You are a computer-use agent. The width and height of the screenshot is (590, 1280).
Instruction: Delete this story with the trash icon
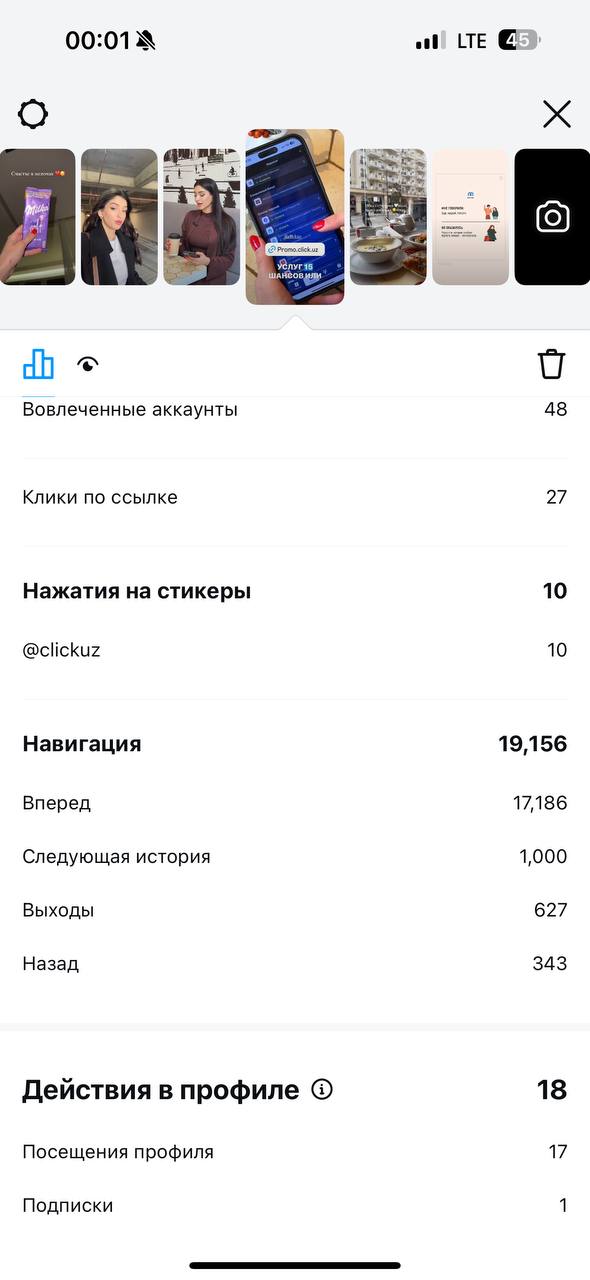tap(552, 364)
